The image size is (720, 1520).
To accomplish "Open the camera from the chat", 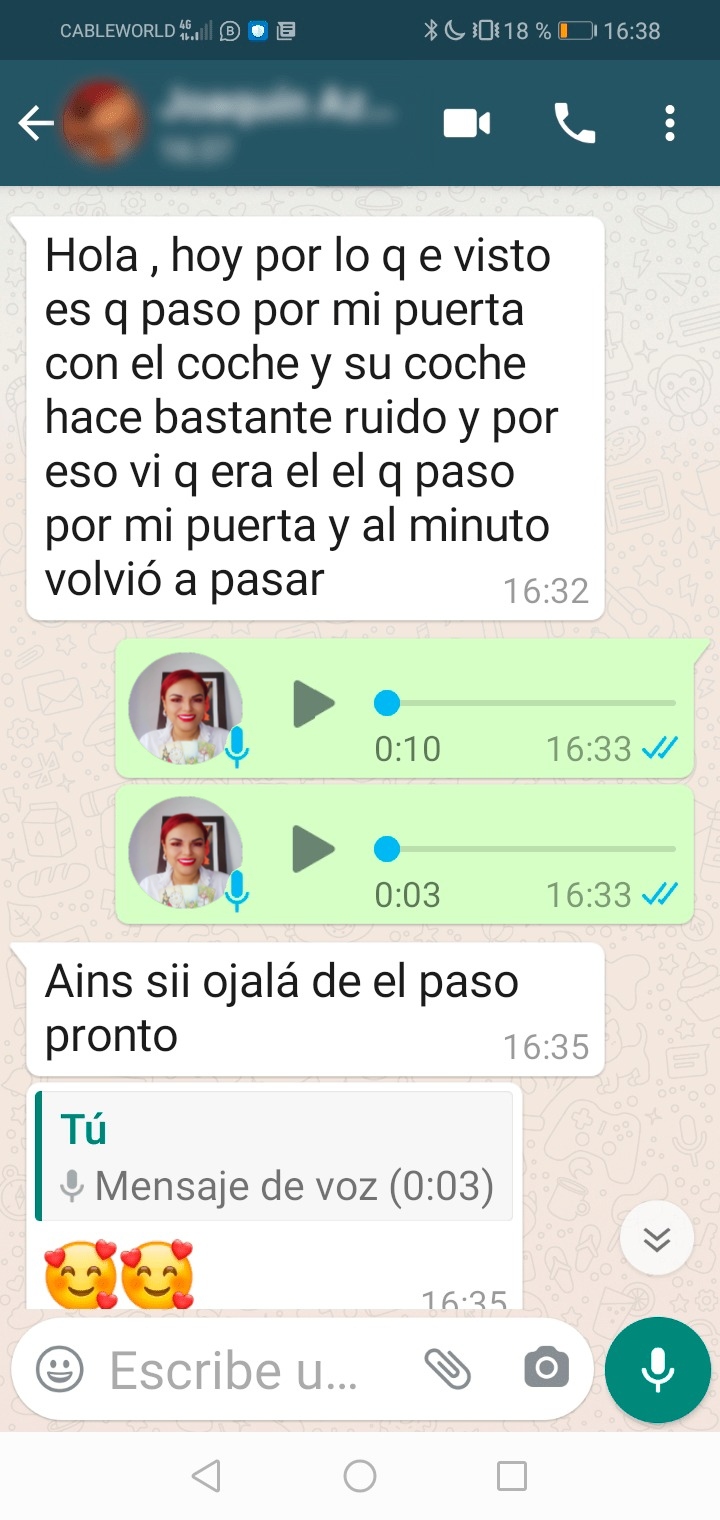I will pos(546,1369).
